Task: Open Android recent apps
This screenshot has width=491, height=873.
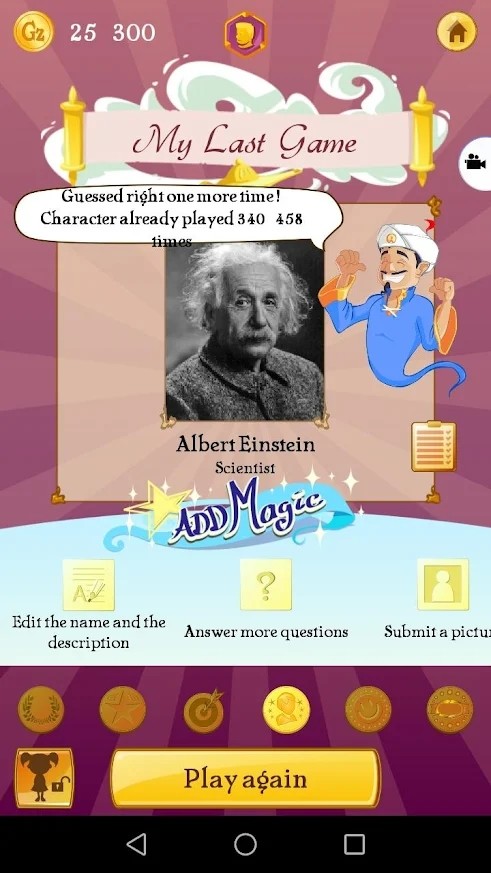Action: [354, 844]
